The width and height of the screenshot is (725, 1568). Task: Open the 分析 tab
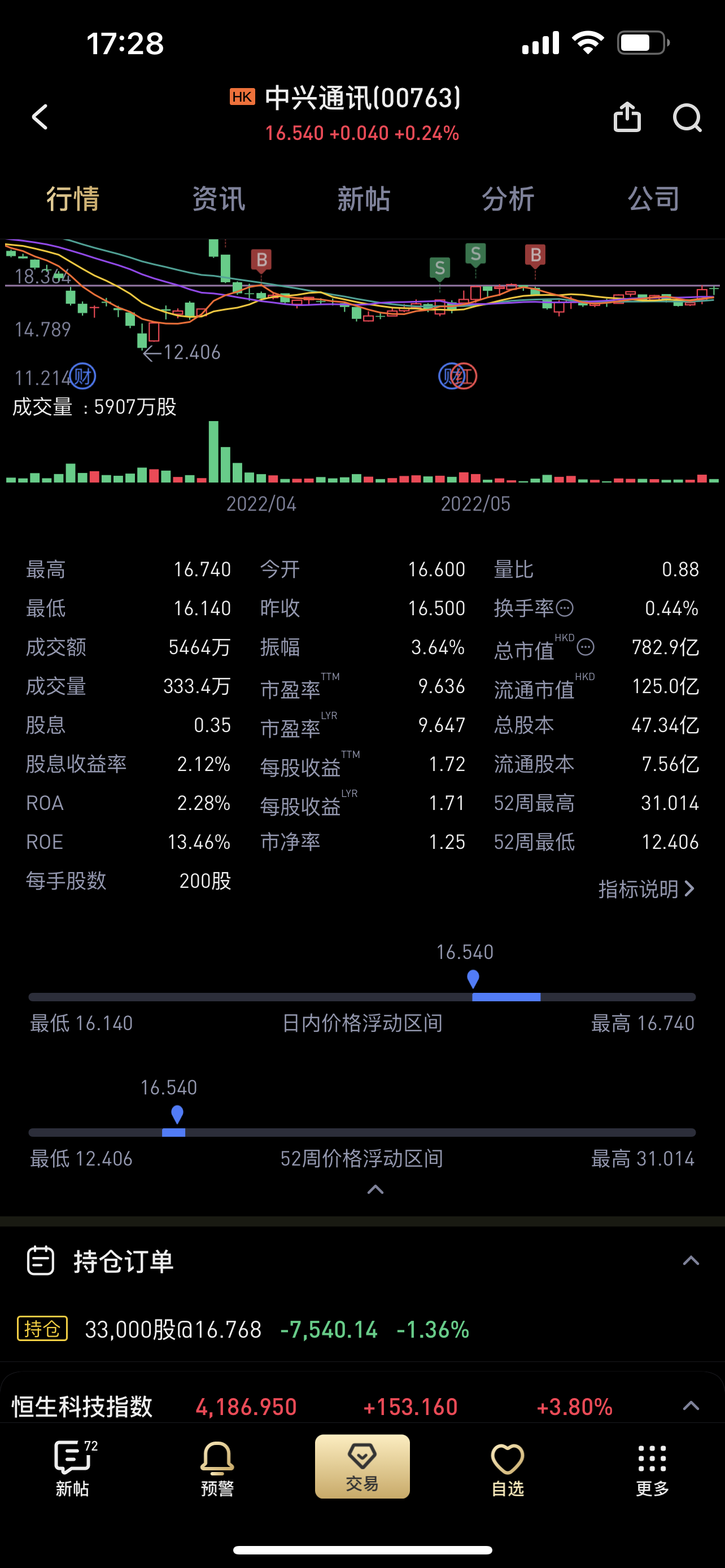click(x=508, y=199)
